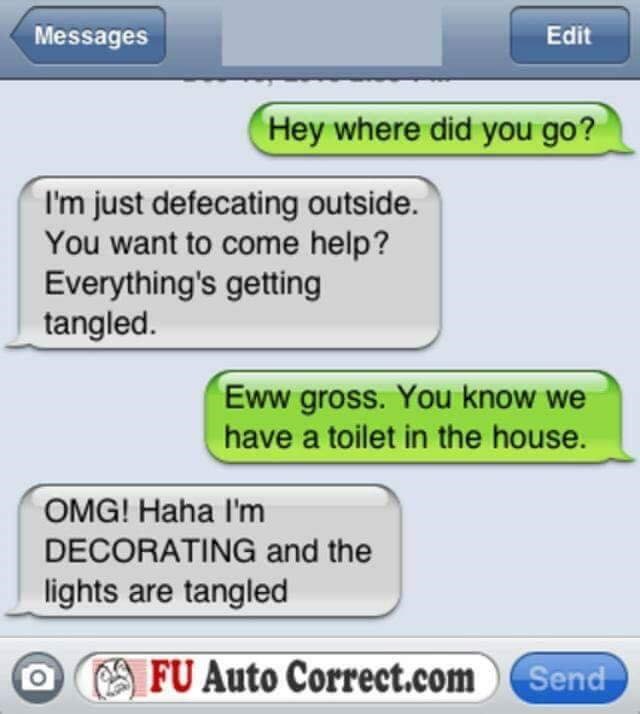Open the camera attachment icon
640x714 pixels.
(37, 678)
